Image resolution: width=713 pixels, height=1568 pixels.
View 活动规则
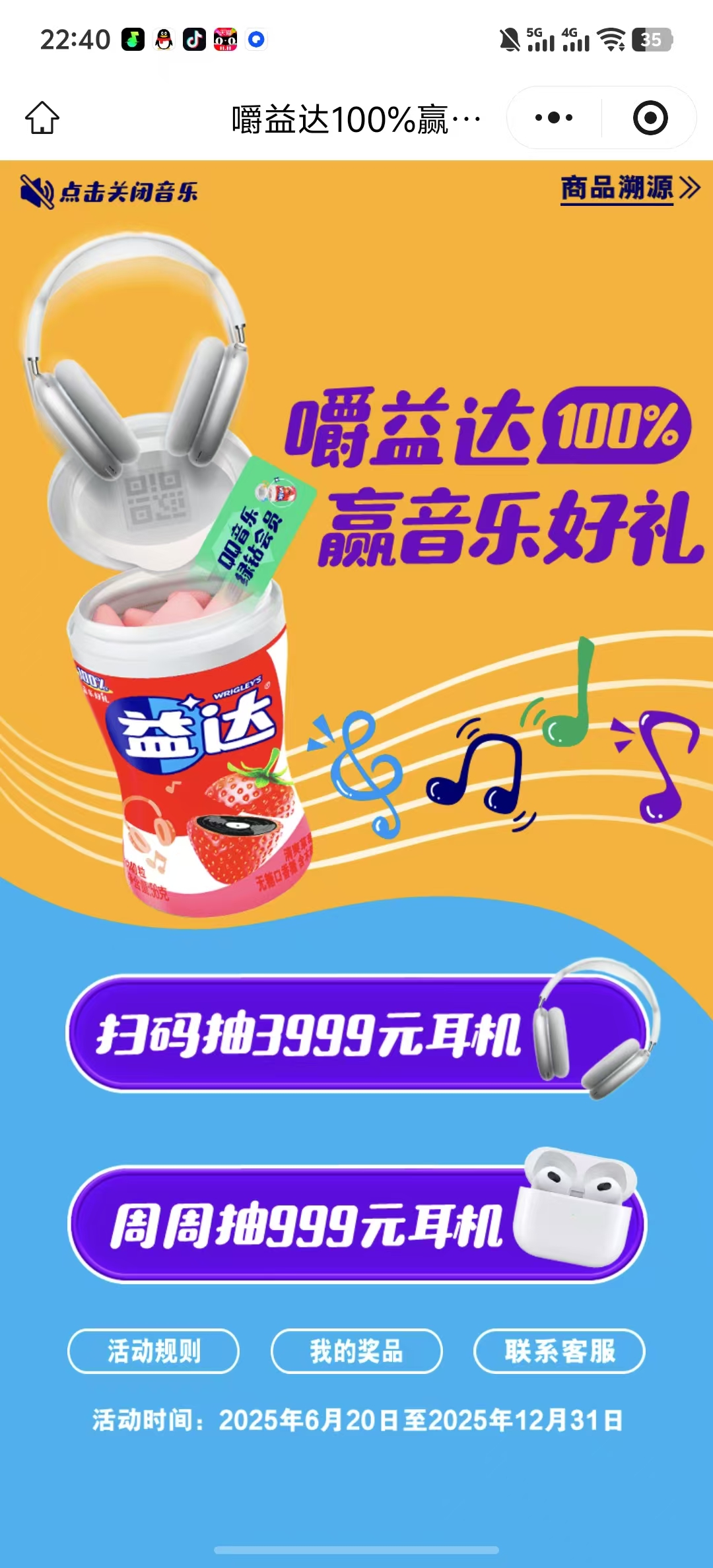(153, 1351)
